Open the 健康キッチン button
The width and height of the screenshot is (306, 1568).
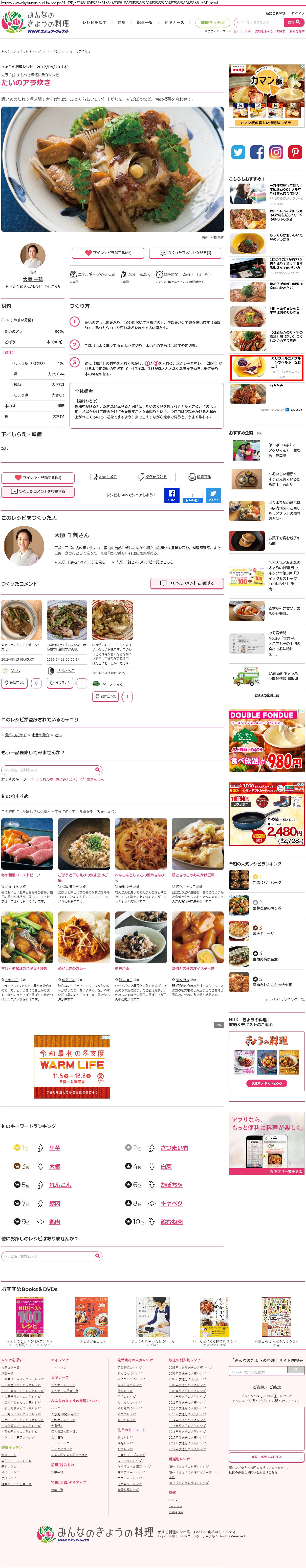pos(213,23)
